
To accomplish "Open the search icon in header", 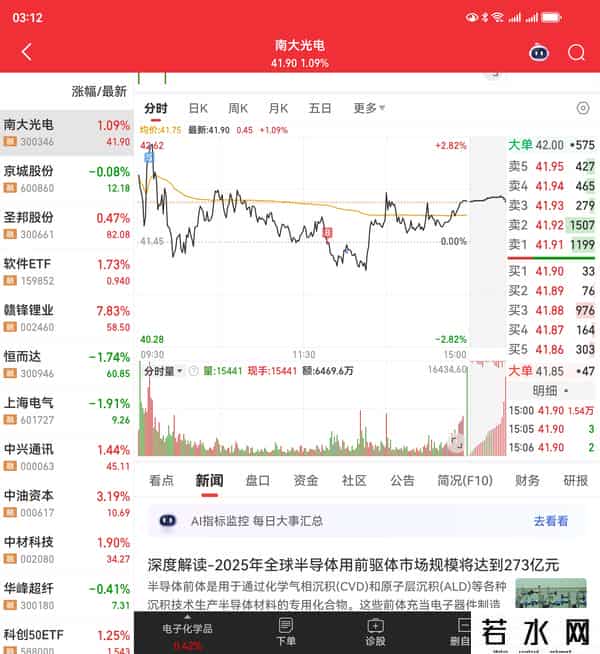I will (576, 53).
